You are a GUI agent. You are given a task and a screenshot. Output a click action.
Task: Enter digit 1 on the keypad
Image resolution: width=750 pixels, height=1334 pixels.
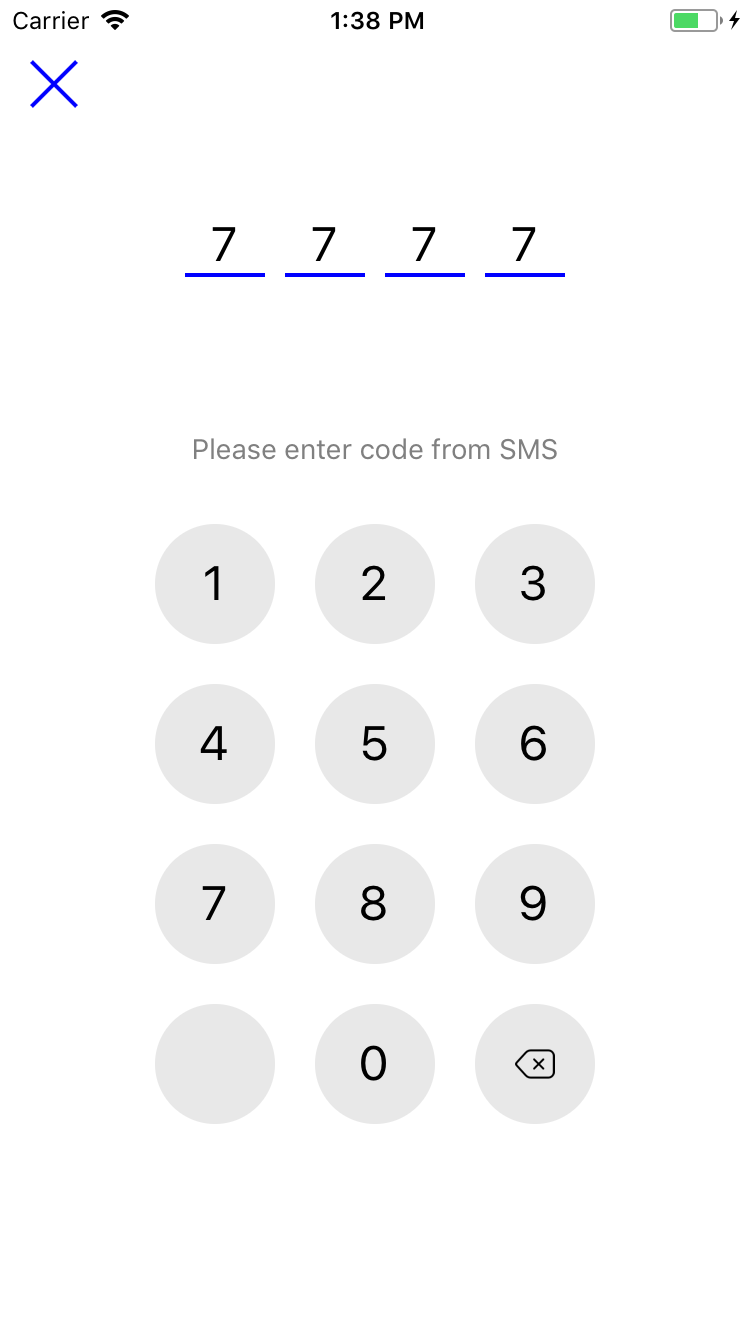point(215,584)
